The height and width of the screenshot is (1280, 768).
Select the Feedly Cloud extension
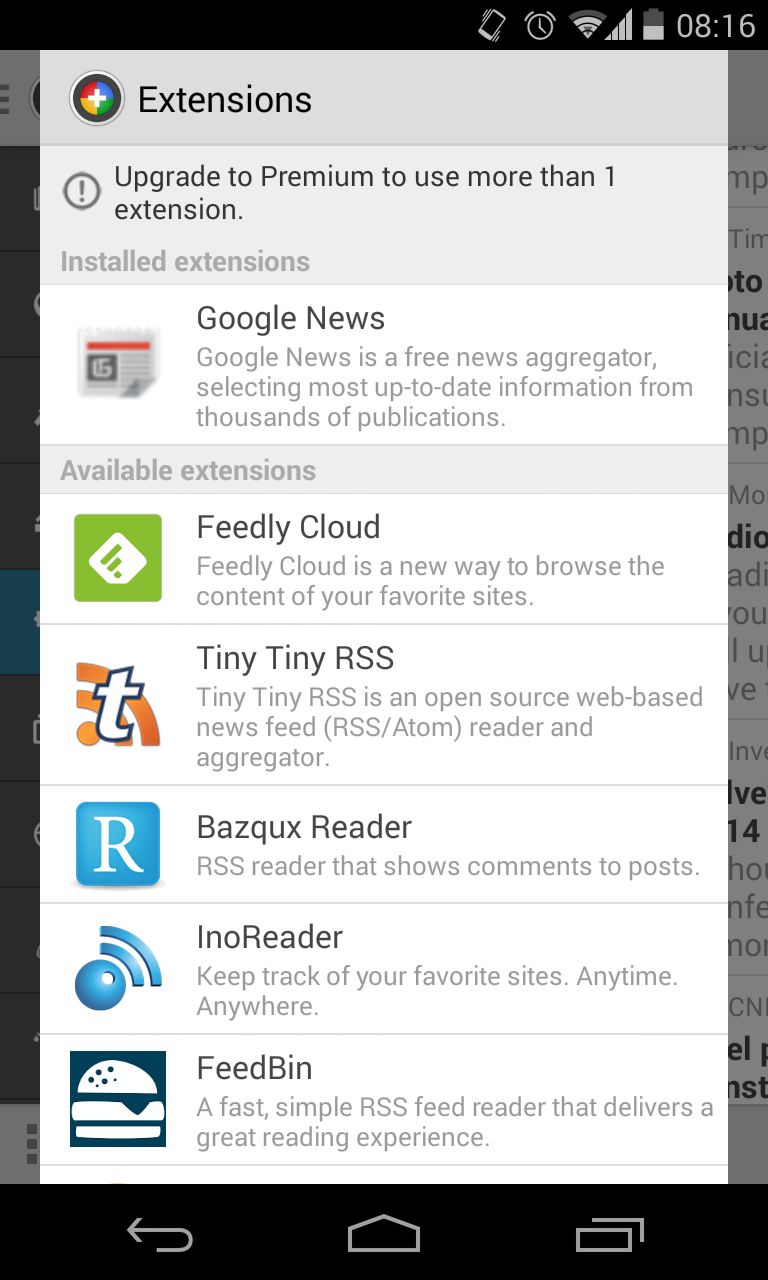tap(384, 559)
